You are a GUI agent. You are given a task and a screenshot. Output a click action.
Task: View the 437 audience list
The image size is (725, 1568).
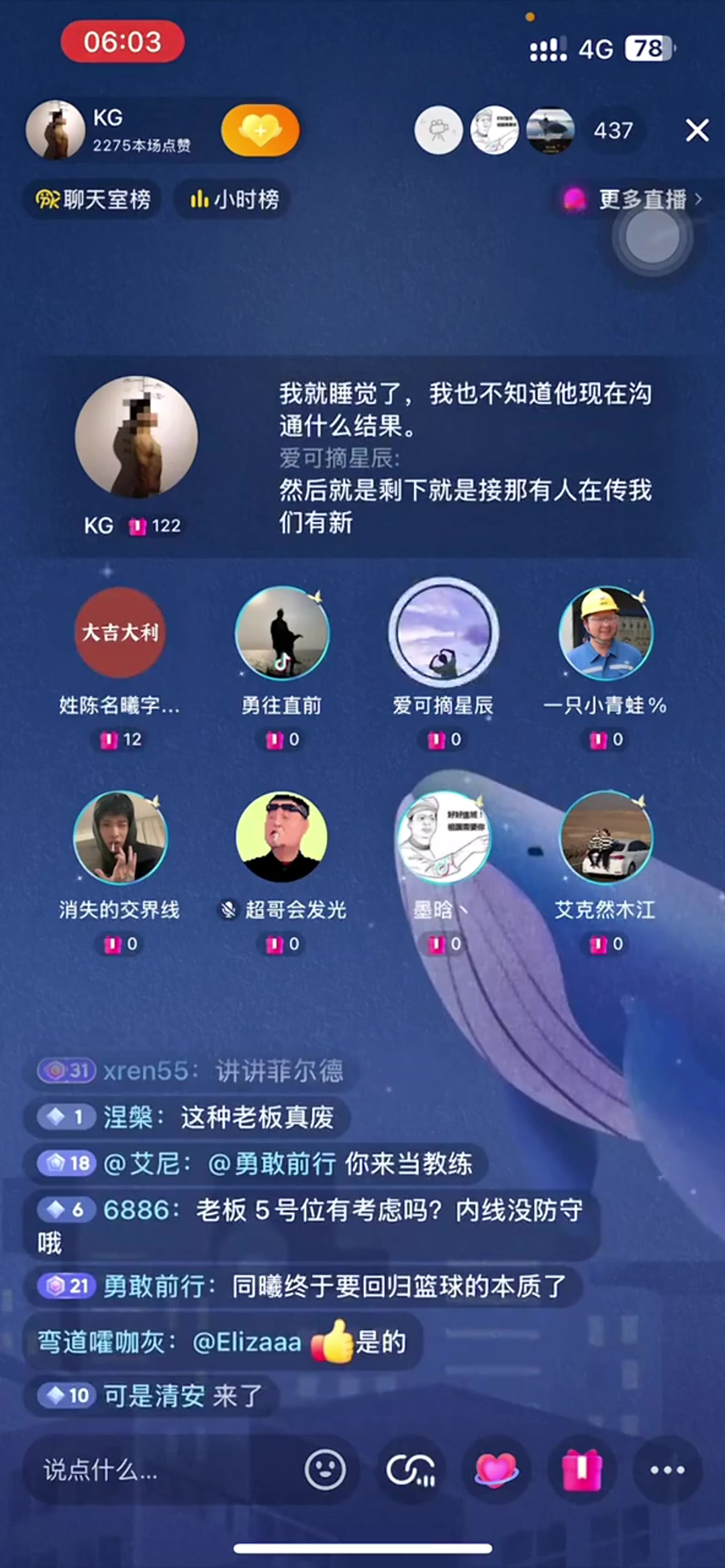(612, 130)
